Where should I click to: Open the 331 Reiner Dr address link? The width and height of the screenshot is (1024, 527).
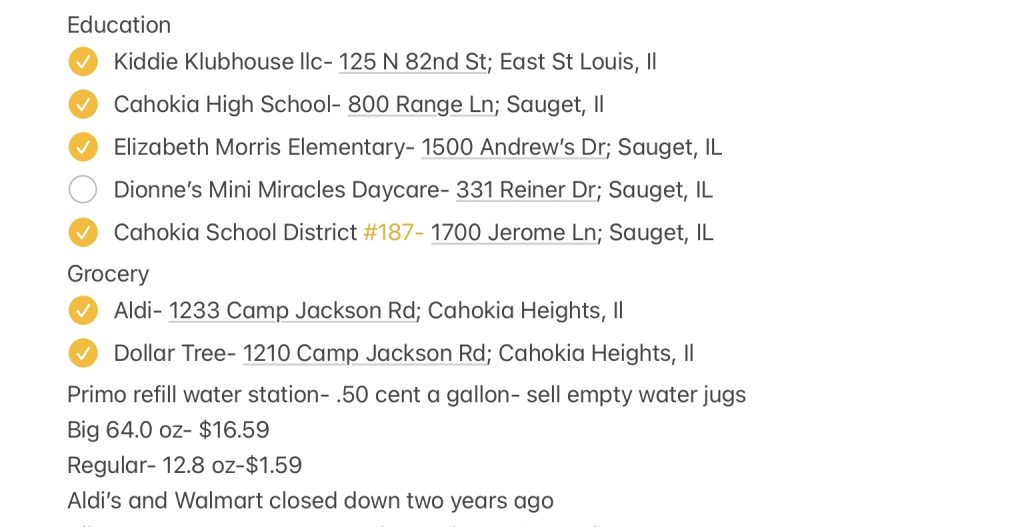click(x=527, y=190)
